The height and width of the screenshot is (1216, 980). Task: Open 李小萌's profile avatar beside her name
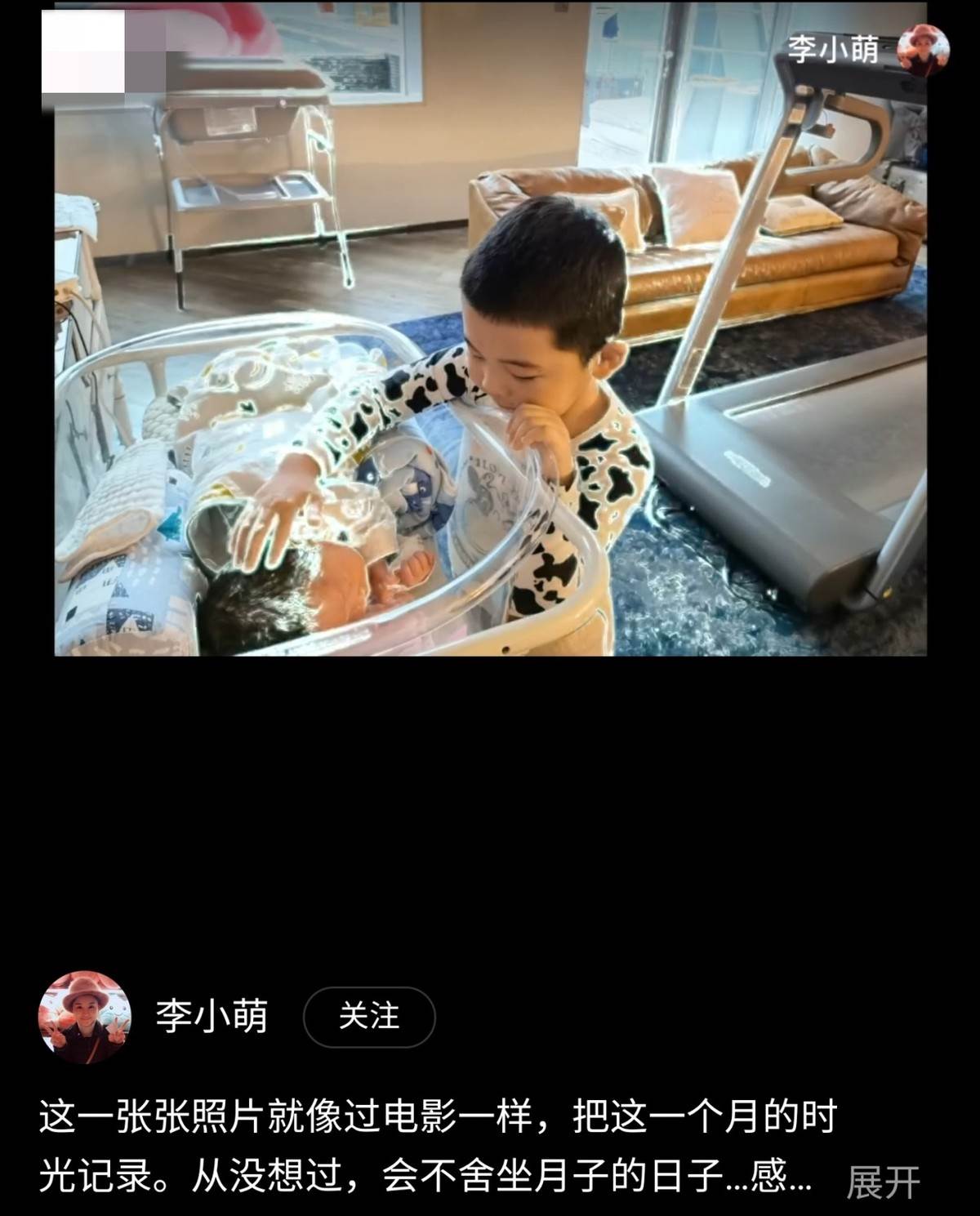click(x=85, y=1017)
